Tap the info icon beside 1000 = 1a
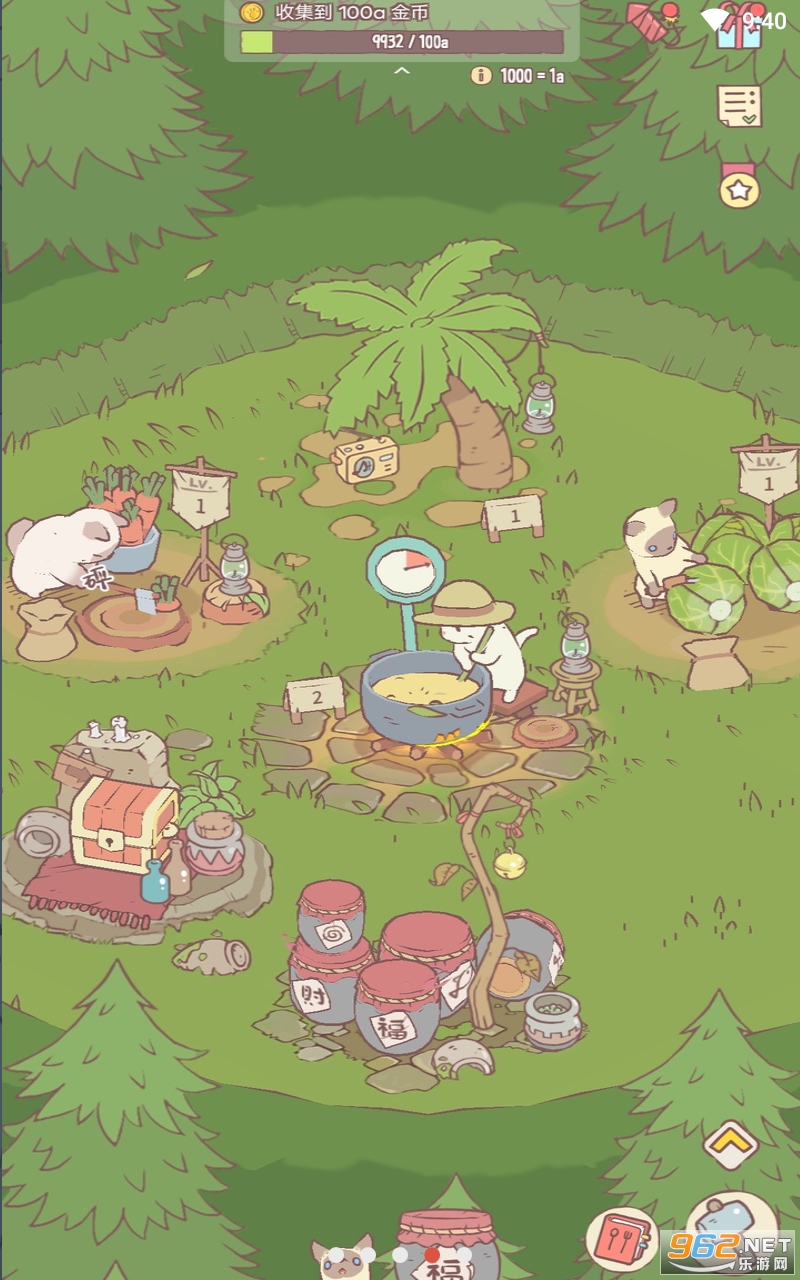The width and height of the screenshot is (800, 1280). tap(481, 75)
